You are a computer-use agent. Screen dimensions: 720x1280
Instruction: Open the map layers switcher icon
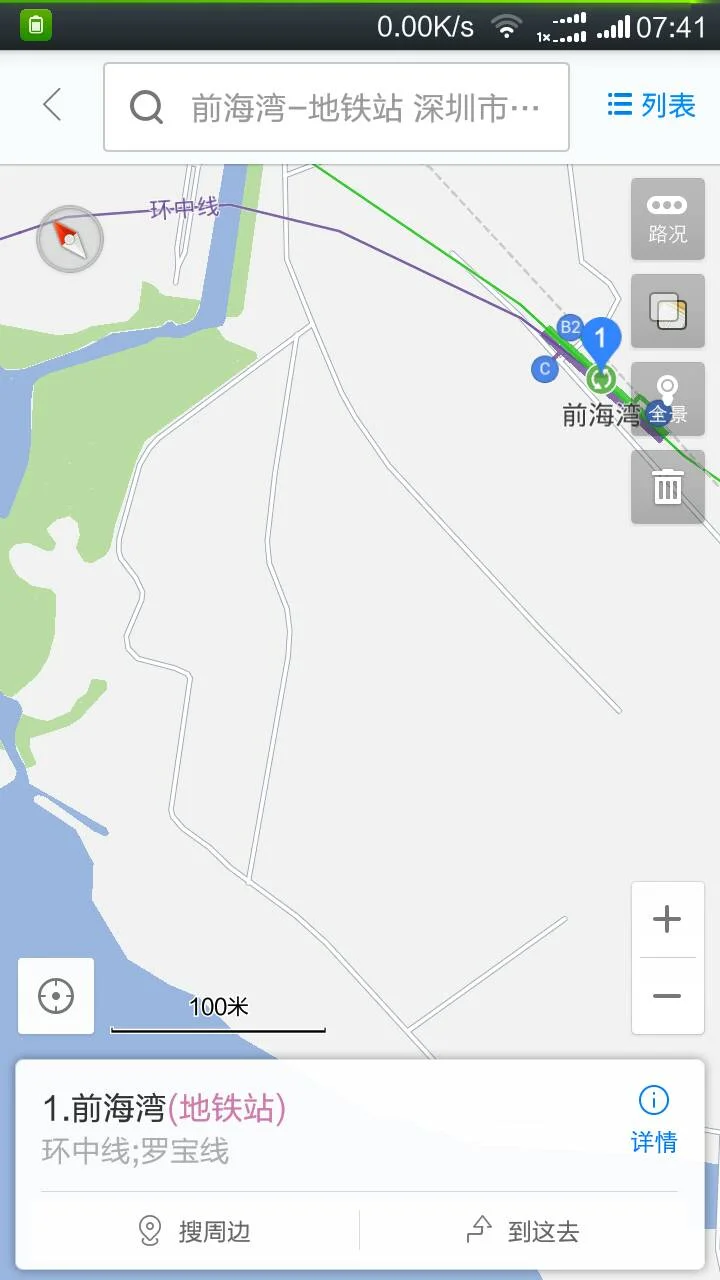point(667,311)
